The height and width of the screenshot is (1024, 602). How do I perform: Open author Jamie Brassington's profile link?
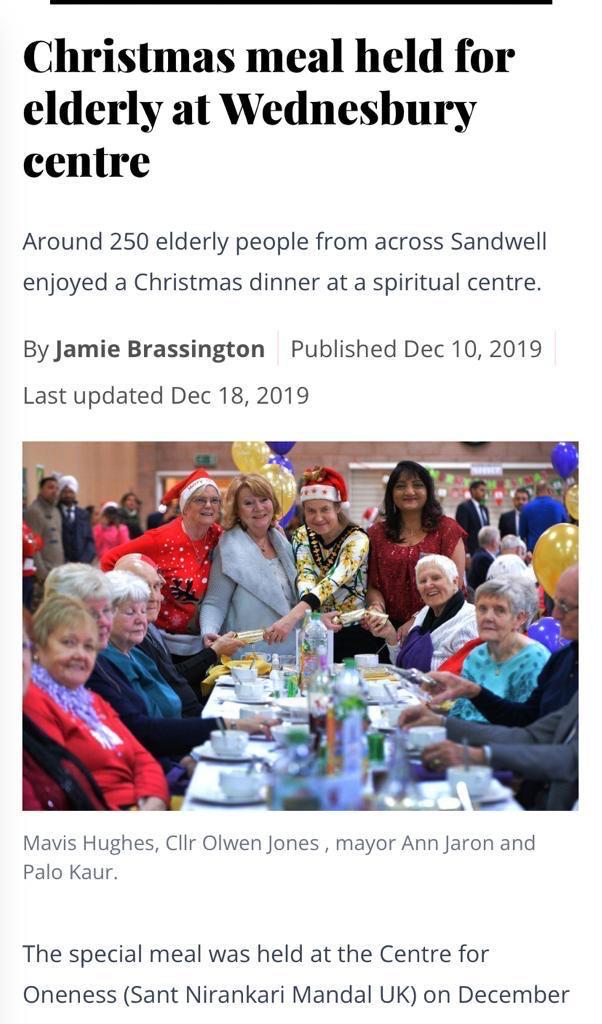(159, 349)
